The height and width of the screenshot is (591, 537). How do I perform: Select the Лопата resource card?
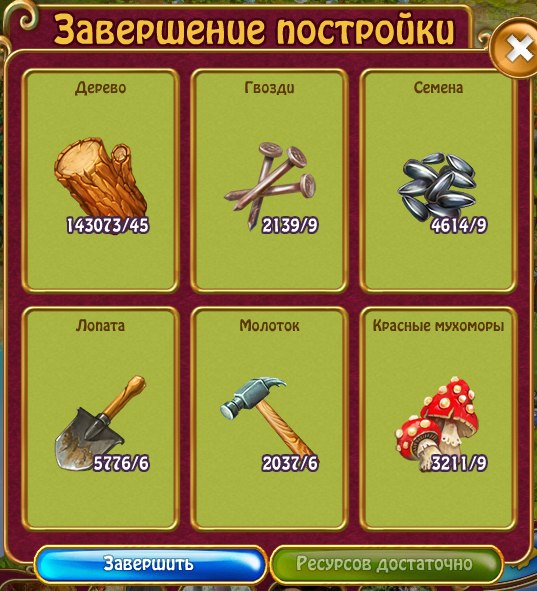point(100,419)
